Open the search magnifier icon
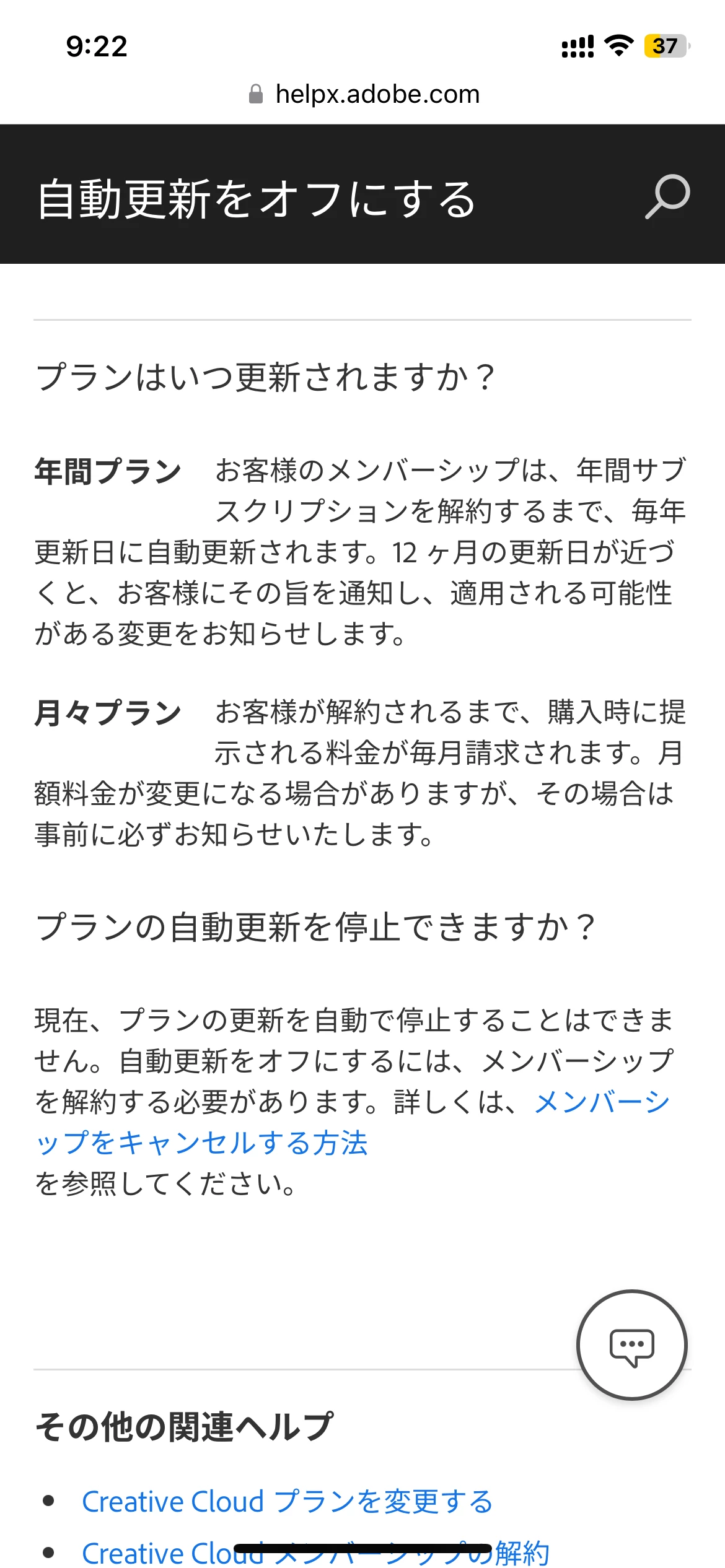Image resolution: width=725 pixels, height=1568 pixels. coord(667,197)
